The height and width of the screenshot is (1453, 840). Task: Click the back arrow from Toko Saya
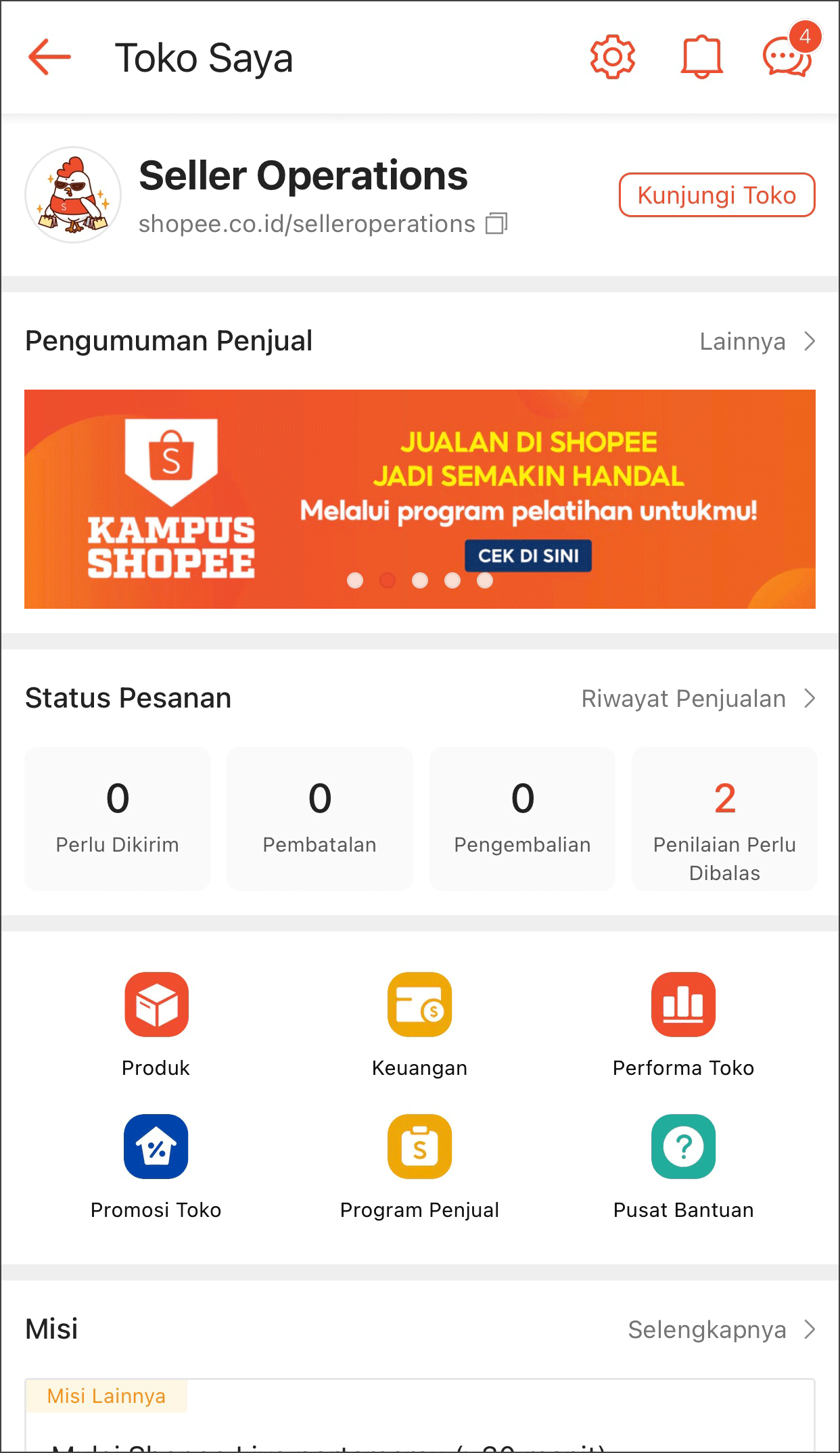point(49,57)
